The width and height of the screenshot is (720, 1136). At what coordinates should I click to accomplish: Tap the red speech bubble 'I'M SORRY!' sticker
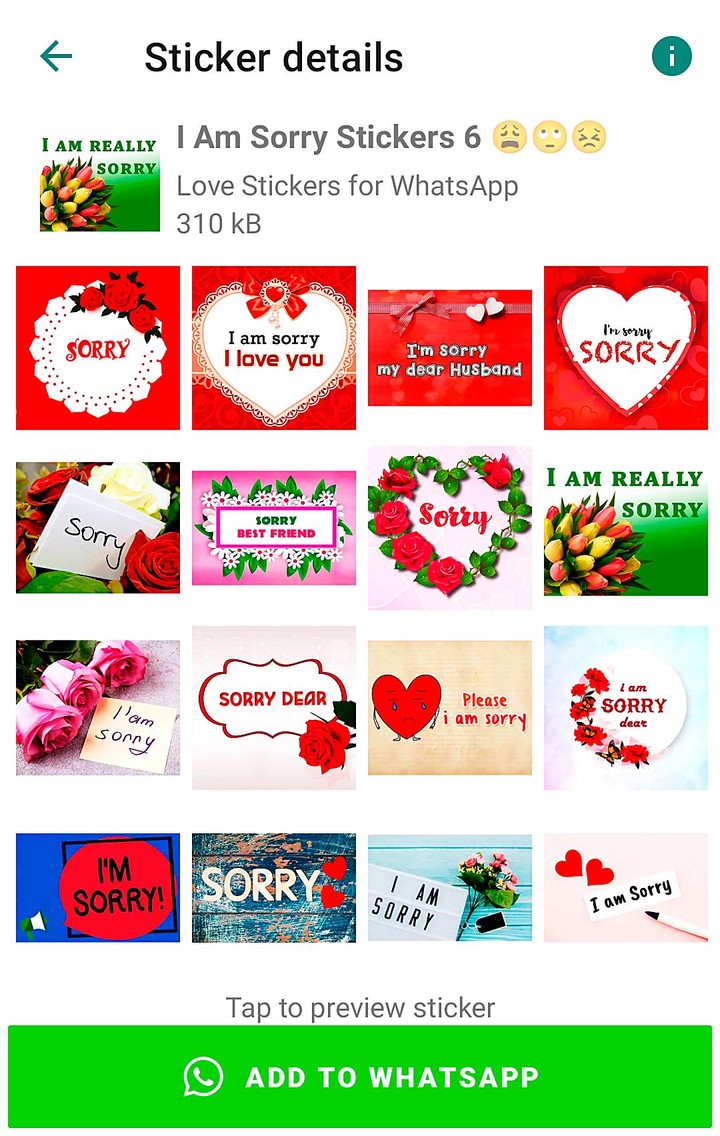pos(97,886)
